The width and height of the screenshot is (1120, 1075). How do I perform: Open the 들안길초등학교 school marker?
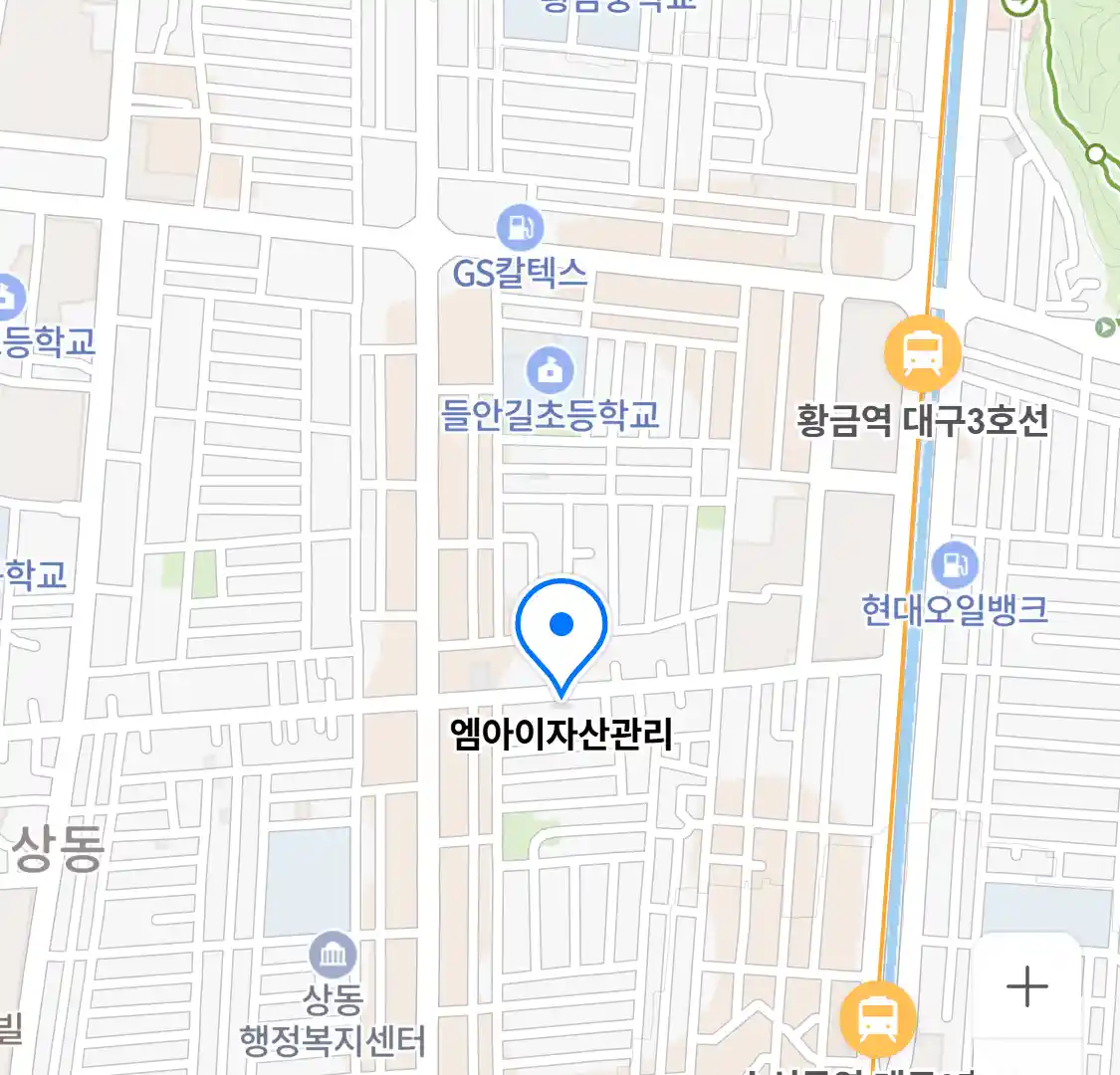click(x=550, y=371)
